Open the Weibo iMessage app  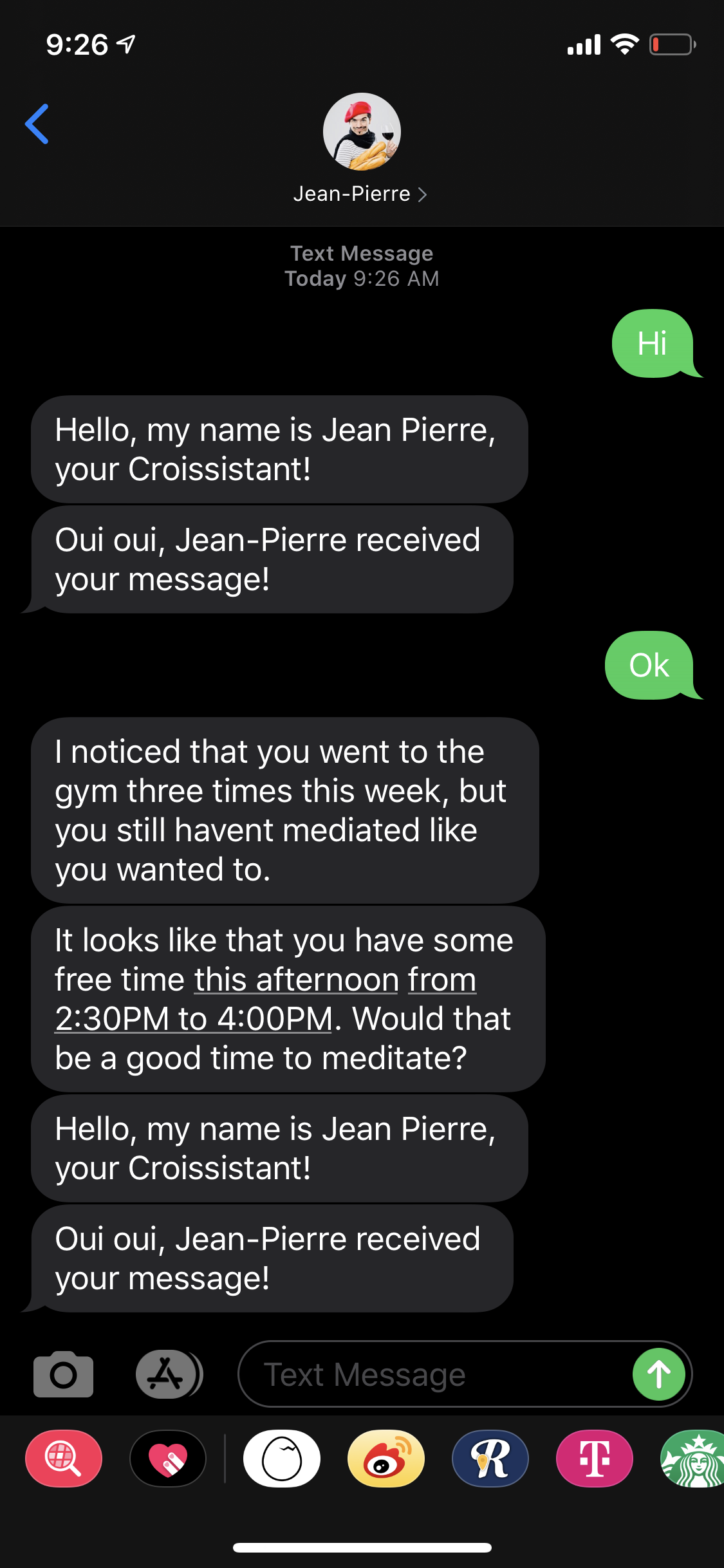[386, 1459]
